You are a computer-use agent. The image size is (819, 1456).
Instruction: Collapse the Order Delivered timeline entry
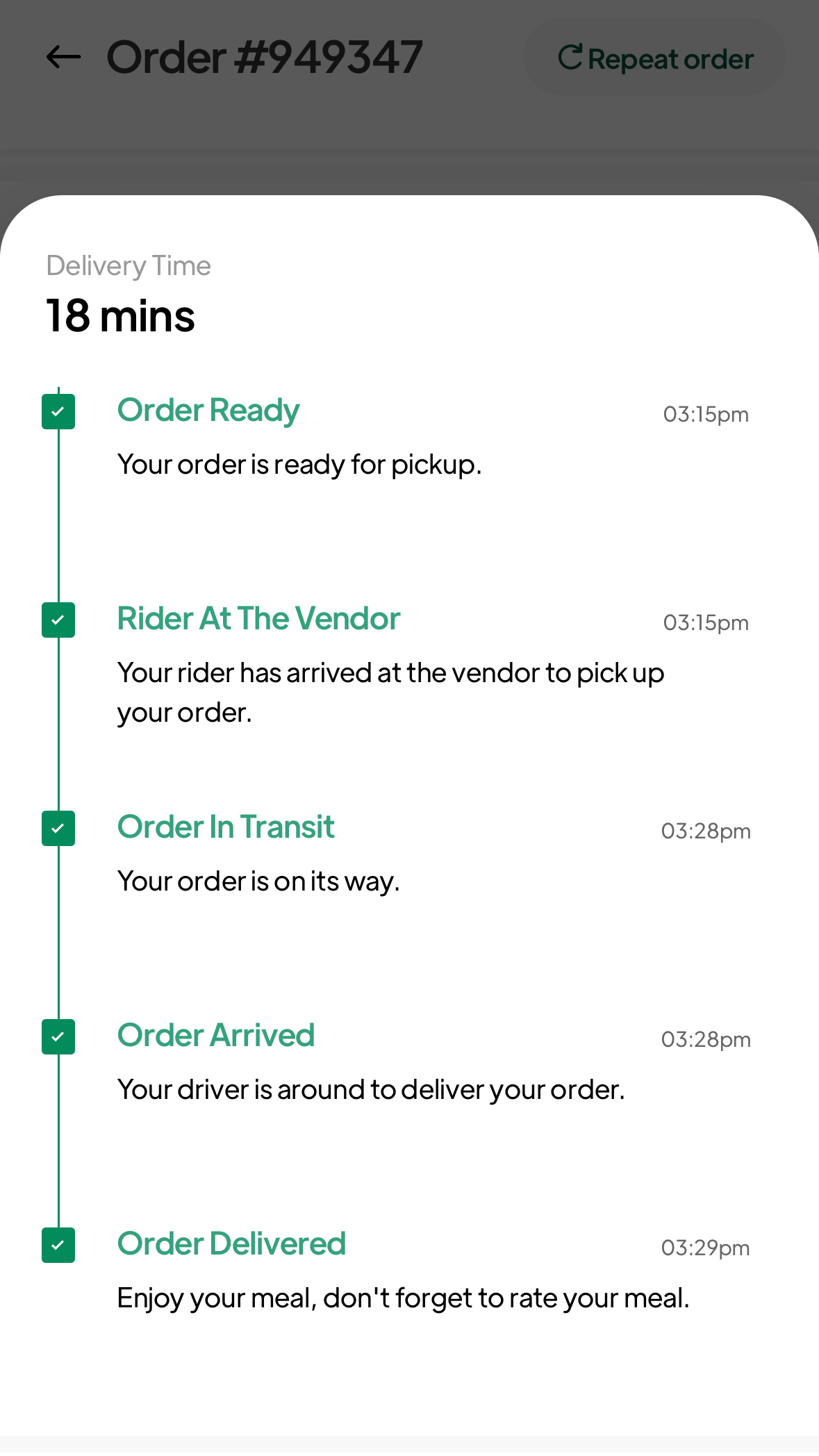231,1243
